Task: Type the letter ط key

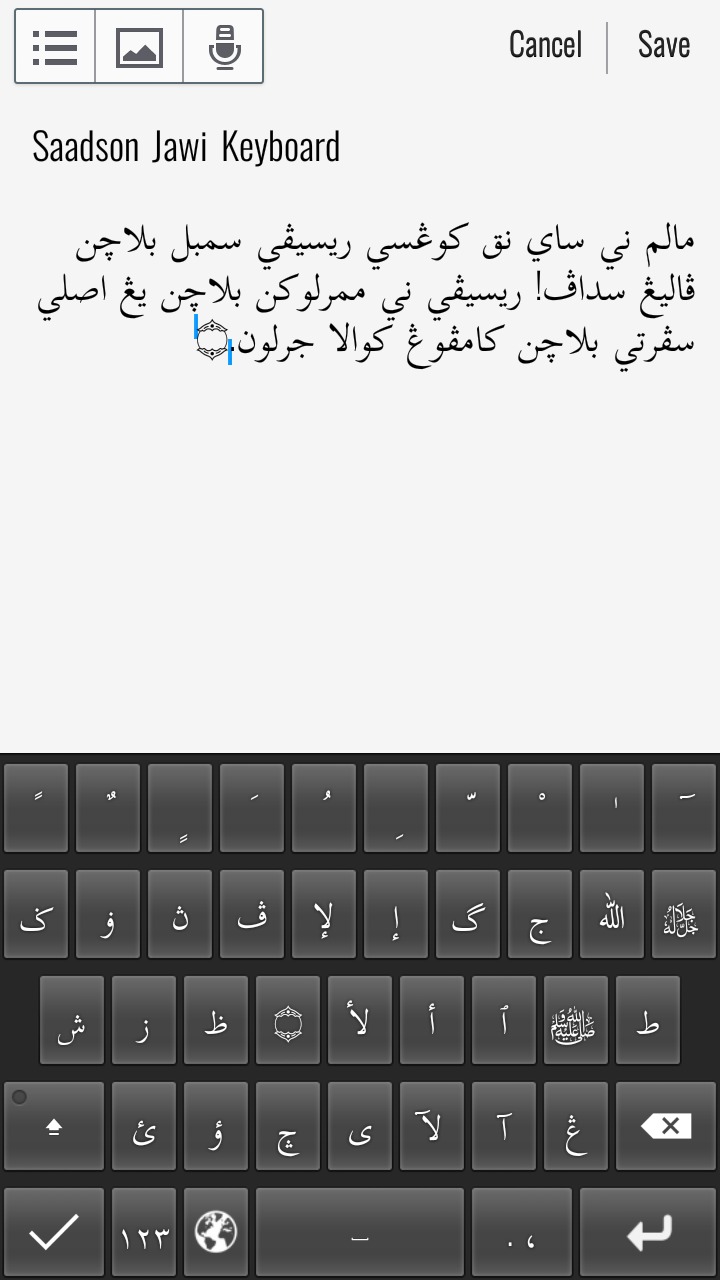Action: (648, 1020)
